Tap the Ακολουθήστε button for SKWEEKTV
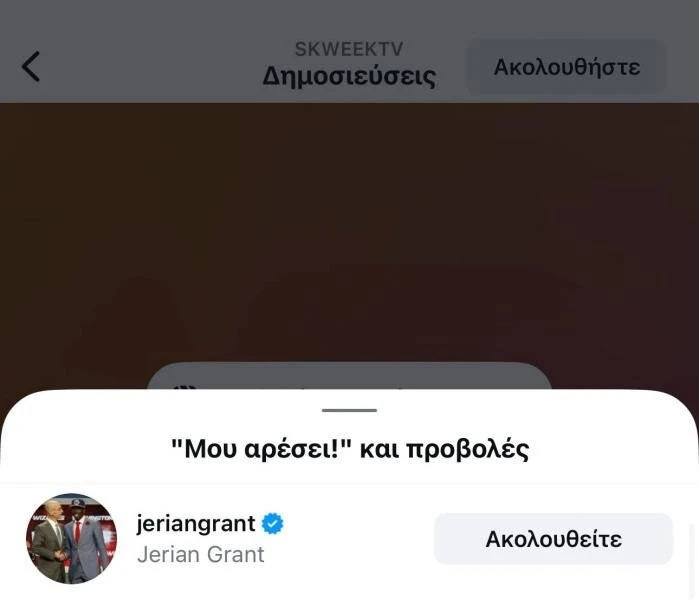699x600 pixels. click(x=566, y=67)
